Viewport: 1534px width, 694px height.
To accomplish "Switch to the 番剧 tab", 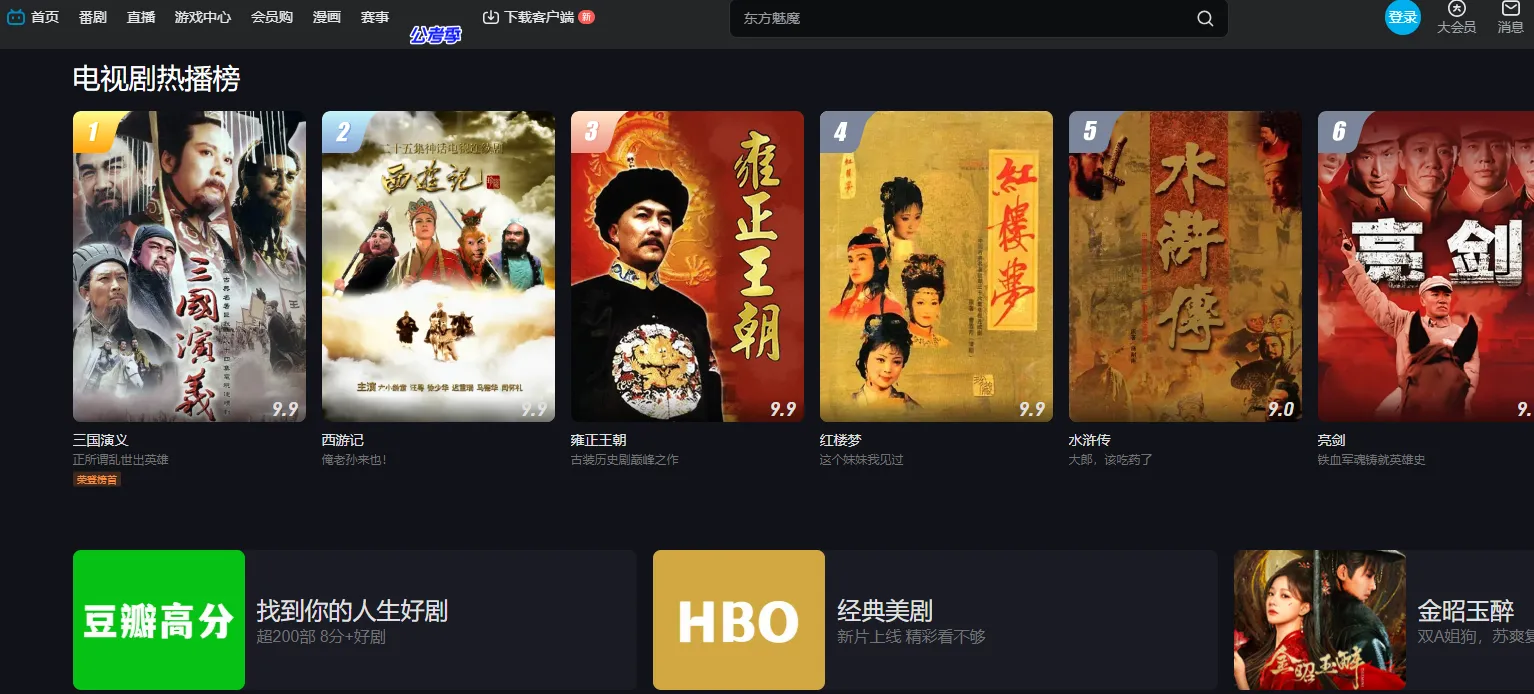I will click(x=93, y=17).
